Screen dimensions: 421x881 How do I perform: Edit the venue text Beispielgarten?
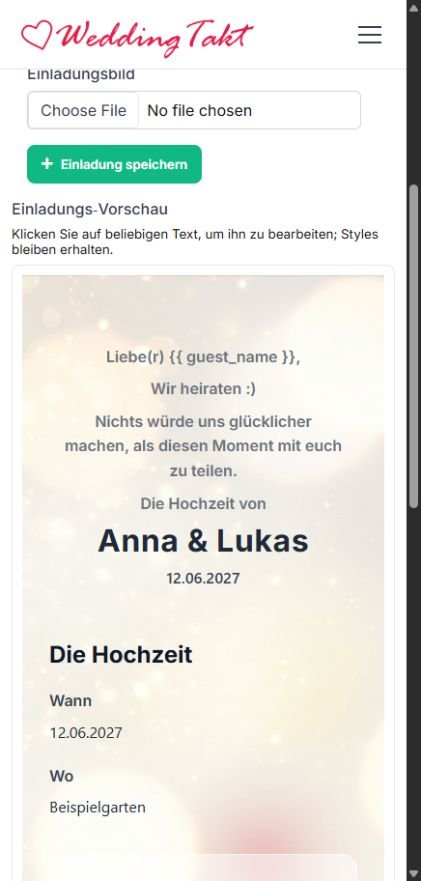(x=98, y=807)
